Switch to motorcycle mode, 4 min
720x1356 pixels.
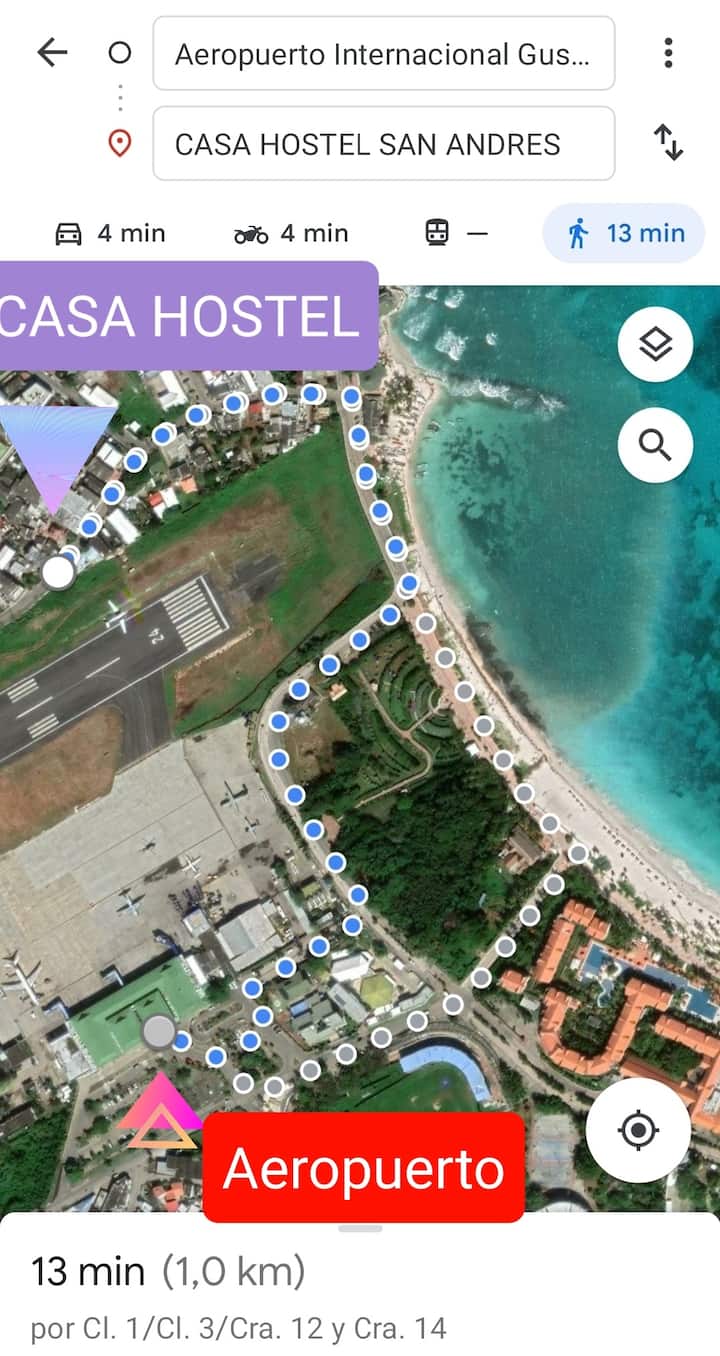coord(291,234)
